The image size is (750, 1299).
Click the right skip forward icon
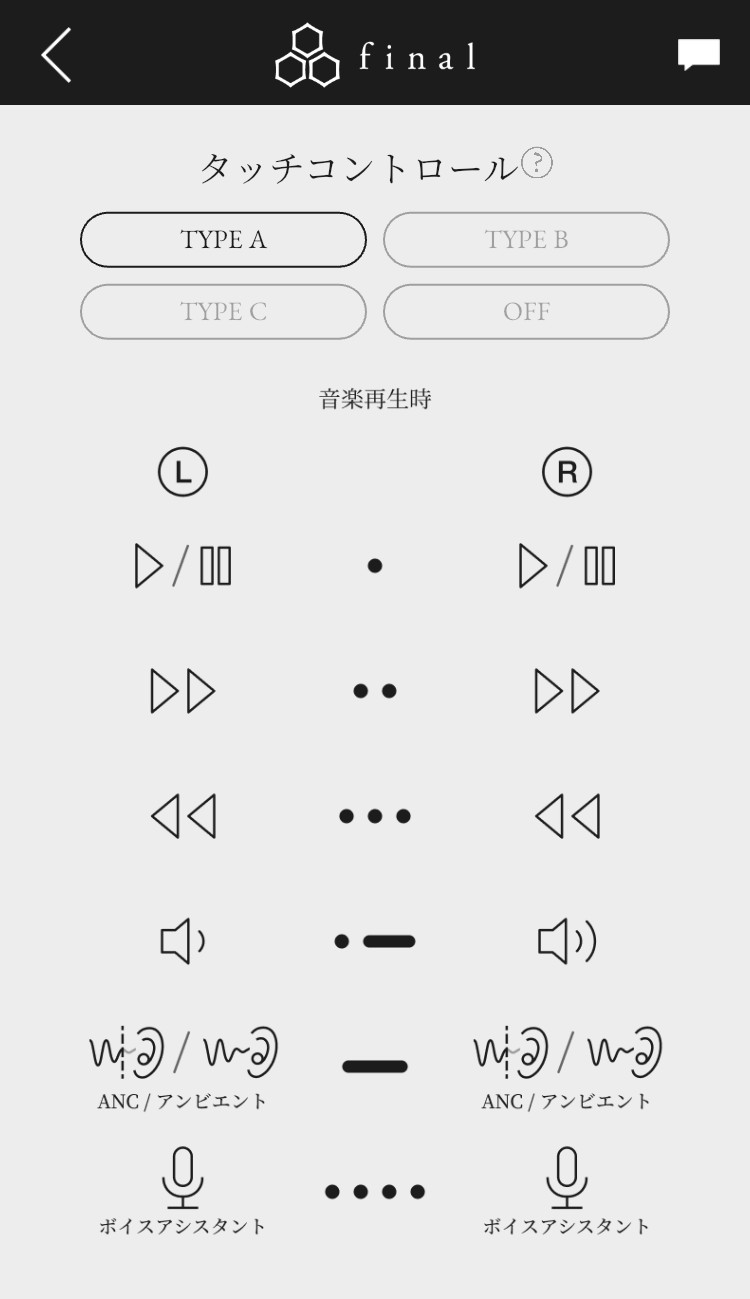point(567,690)
